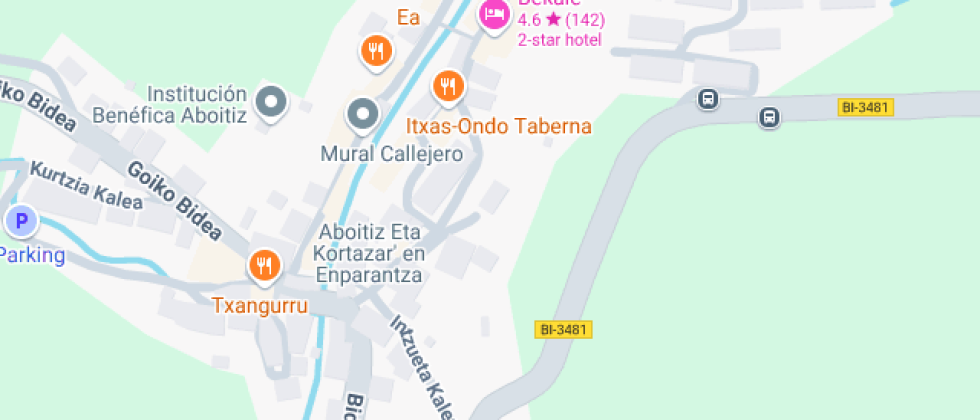Image resolution: width=980 pixels, height=420 pixels.
Task: Open the Itxas-Ondo Taberna restaurant pin
Action: click(448, 87)
